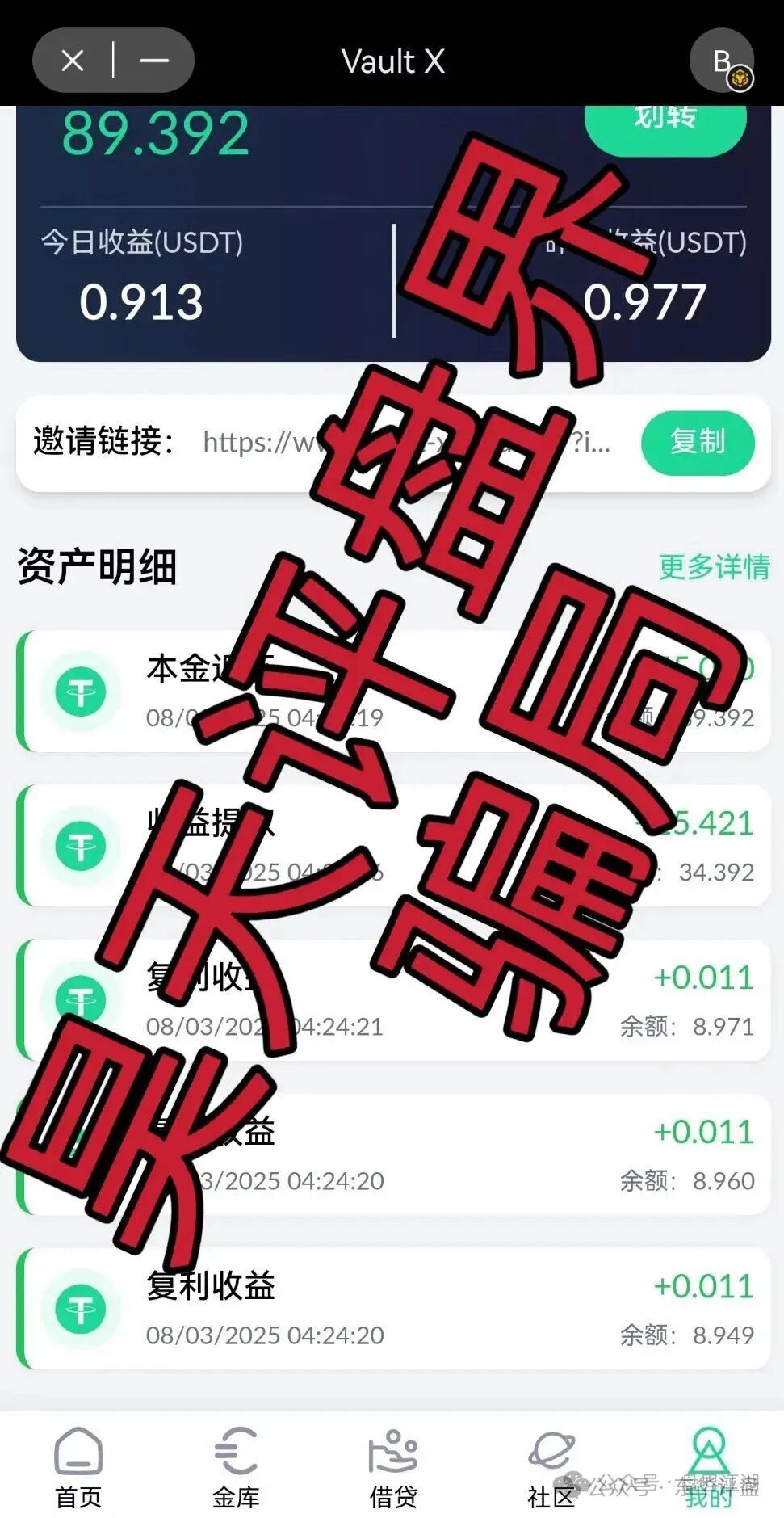The image size is (784, 1518).
Task: Go to the 金库 tab
Action: tap(236, 1467)
